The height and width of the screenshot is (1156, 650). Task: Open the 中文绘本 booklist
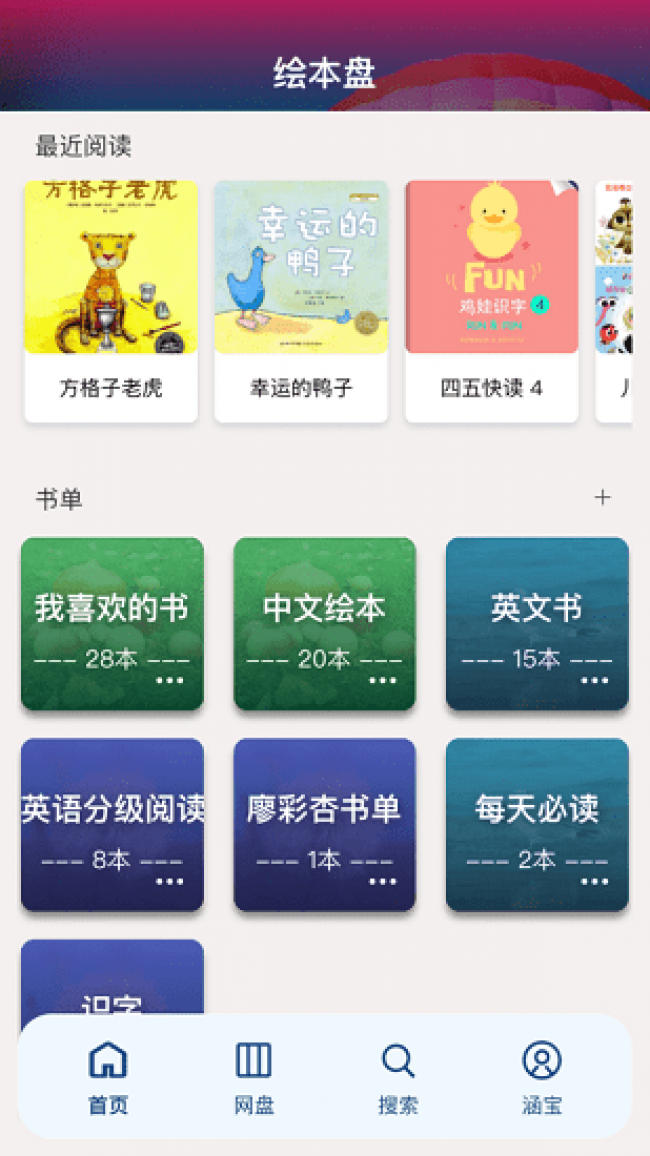click(x=324, y=624)
